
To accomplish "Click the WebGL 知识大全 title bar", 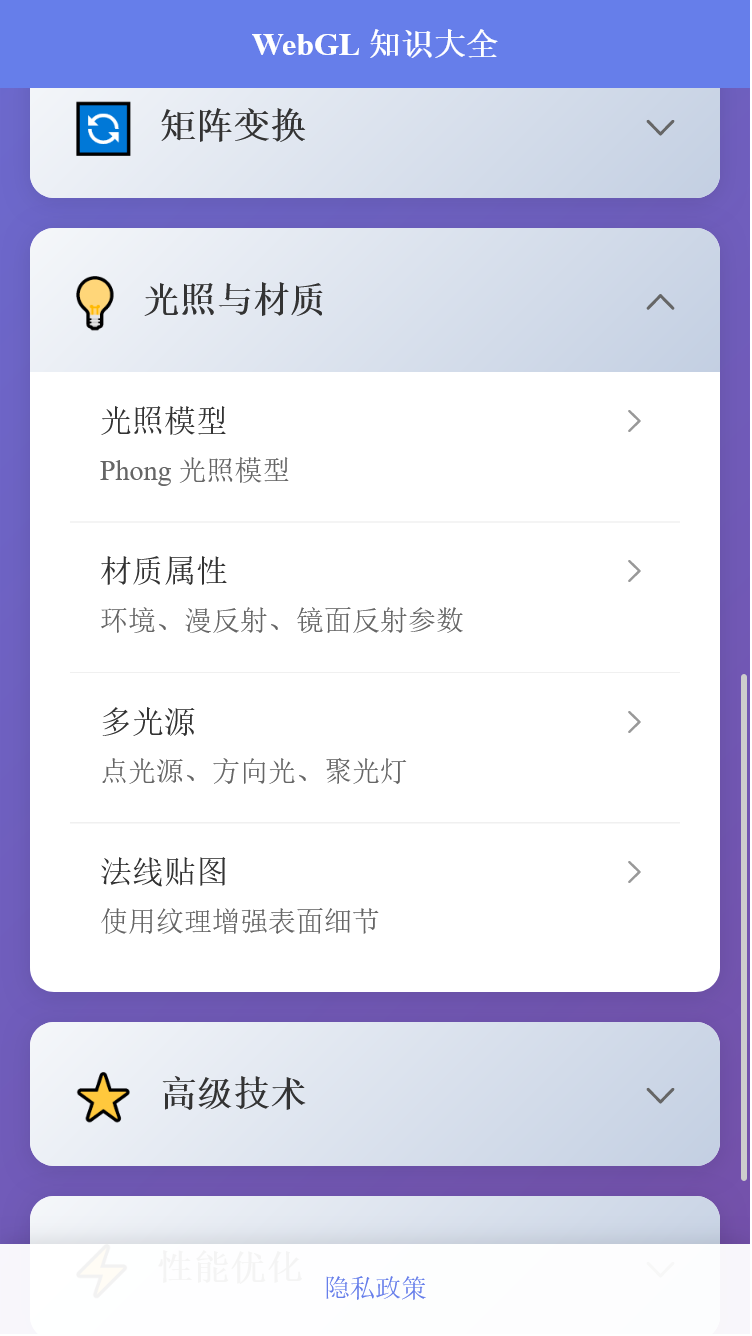I will [x=375, y=43].
